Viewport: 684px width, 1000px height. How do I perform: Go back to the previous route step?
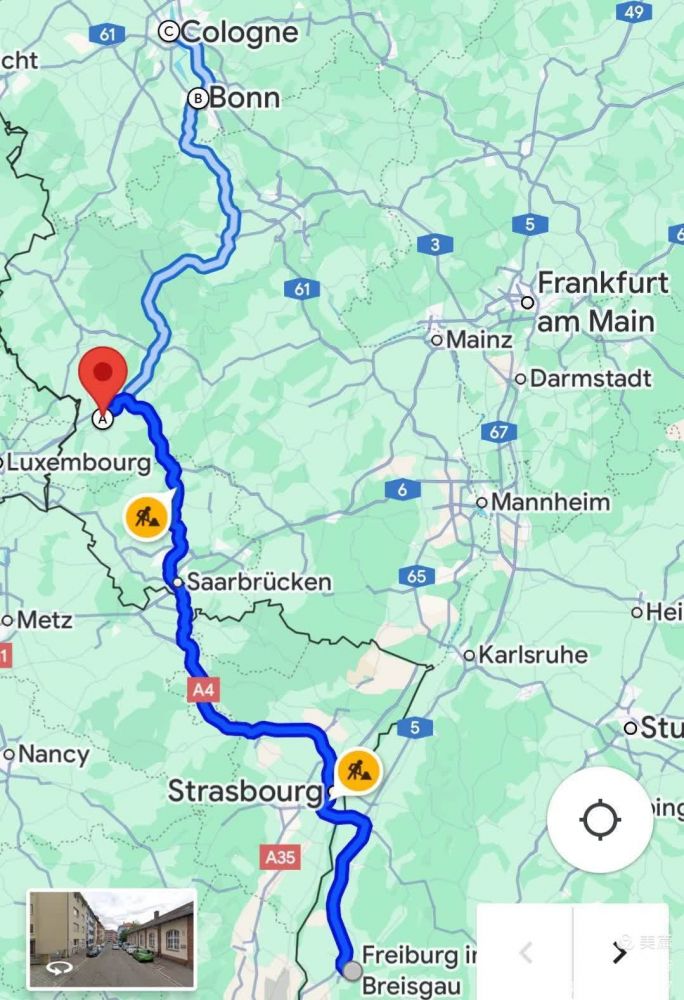(525, 953)
